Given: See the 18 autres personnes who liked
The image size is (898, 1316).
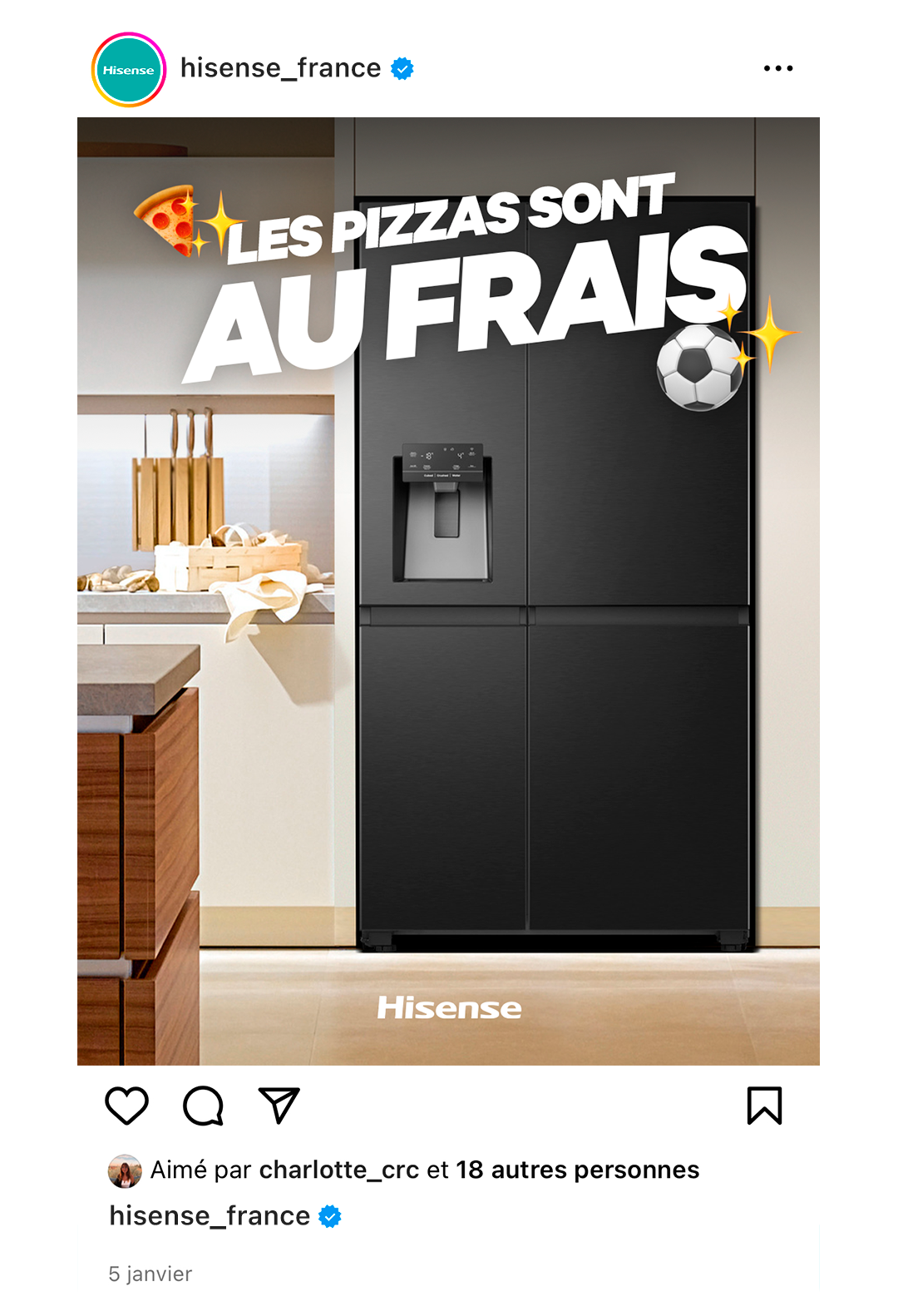Looking at the screenshot, I should tap(577, 1170).
